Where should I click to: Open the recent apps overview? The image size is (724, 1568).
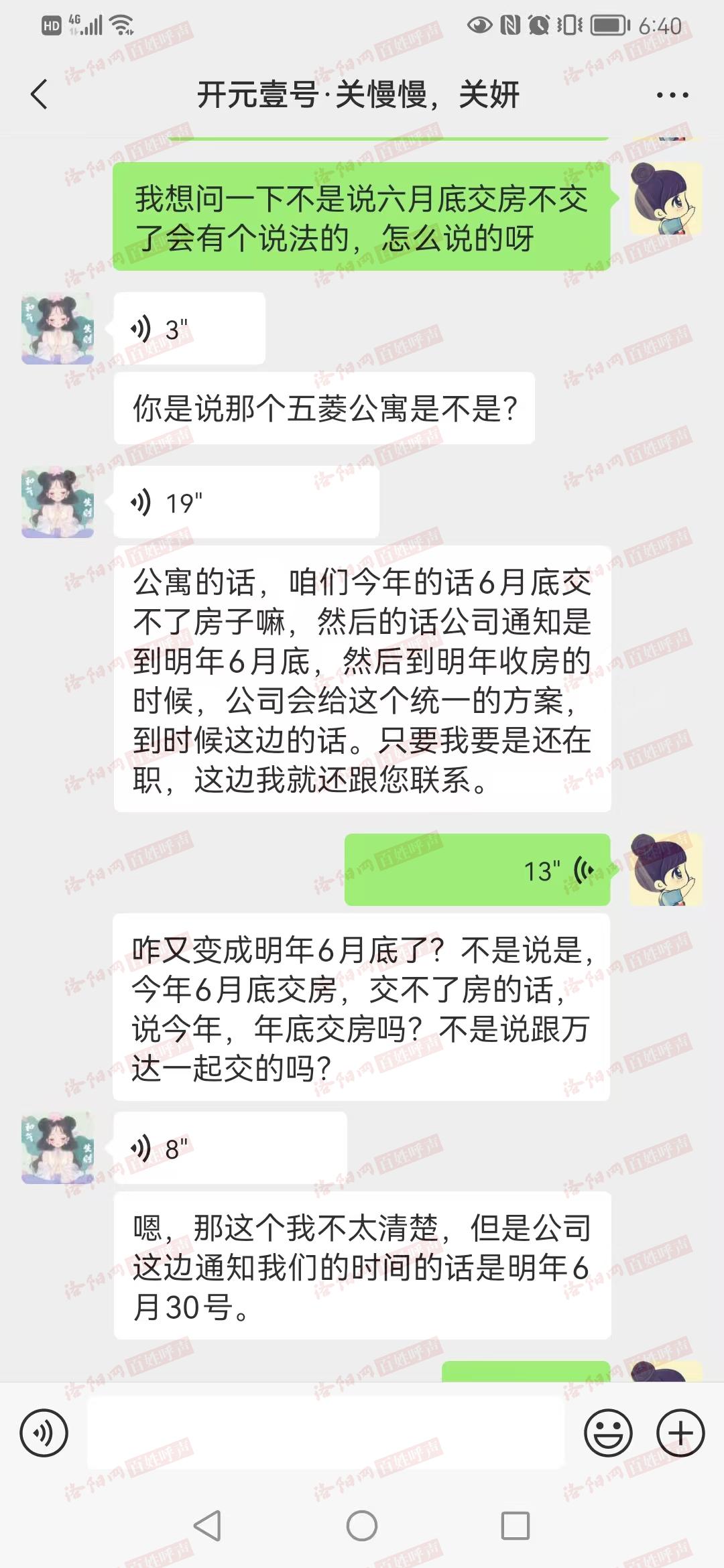pos(516,1526)
